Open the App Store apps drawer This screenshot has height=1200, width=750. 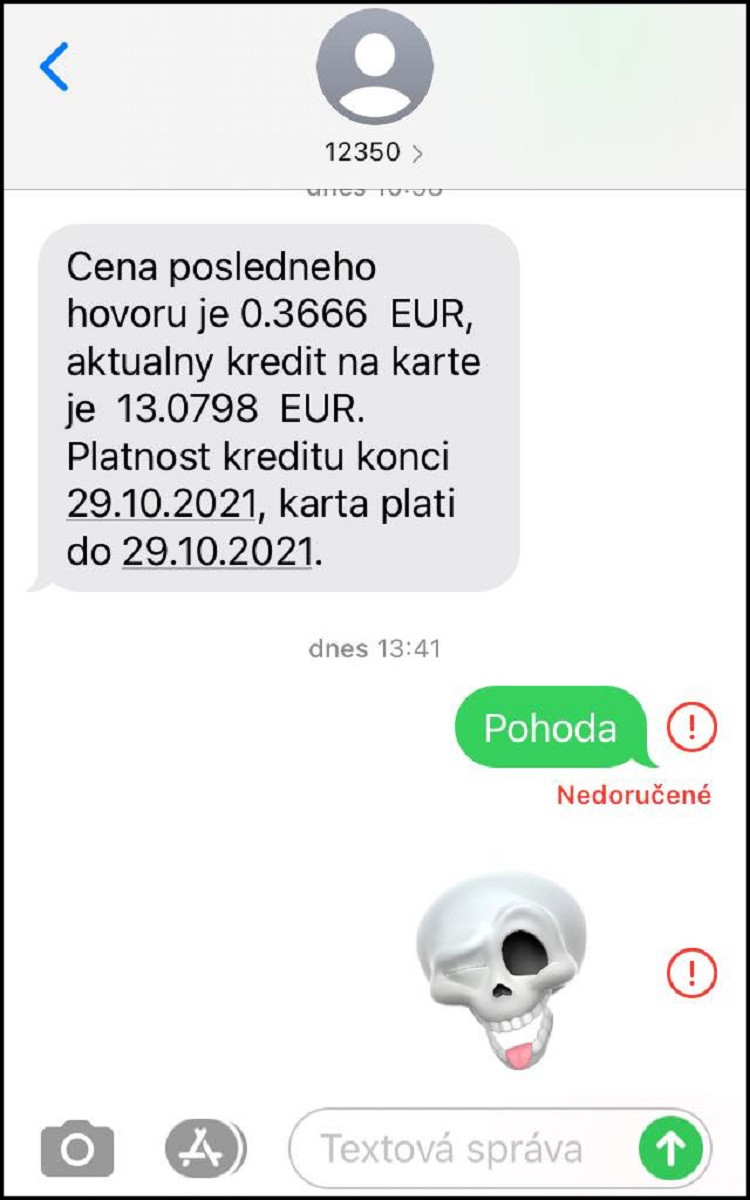pyautogui.click(x=203, y=1148)
